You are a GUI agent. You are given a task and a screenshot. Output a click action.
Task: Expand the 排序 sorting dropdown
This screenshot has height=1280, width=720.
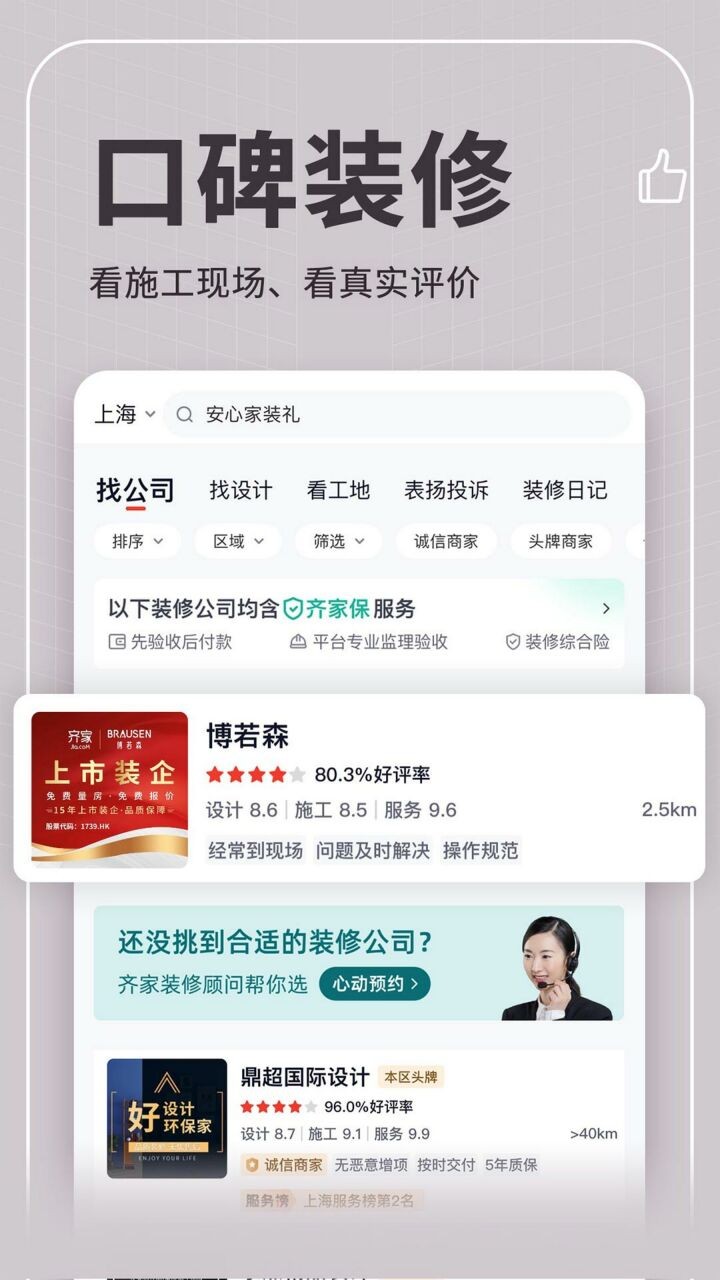[x=136, y=541]
